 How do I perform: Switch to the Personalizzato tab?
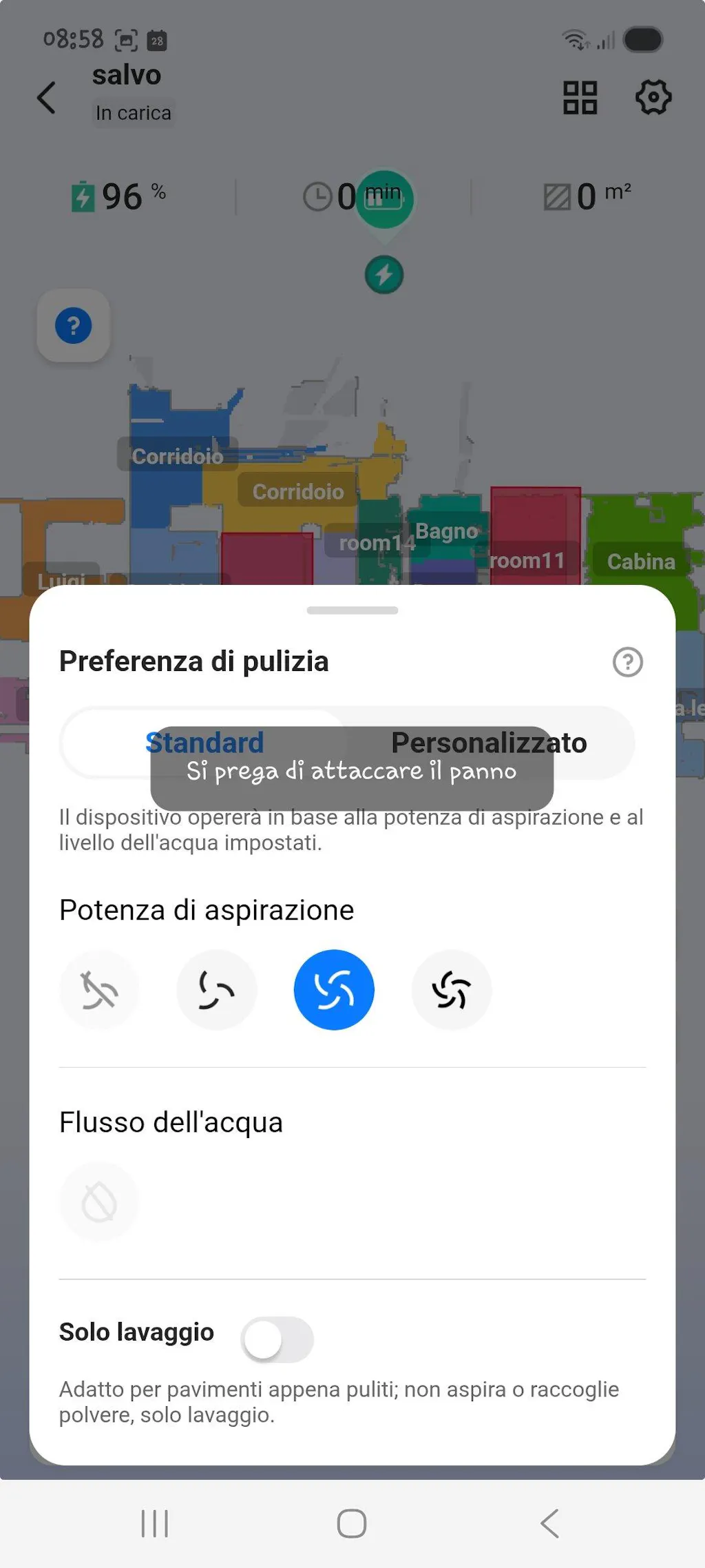[489, 743]
